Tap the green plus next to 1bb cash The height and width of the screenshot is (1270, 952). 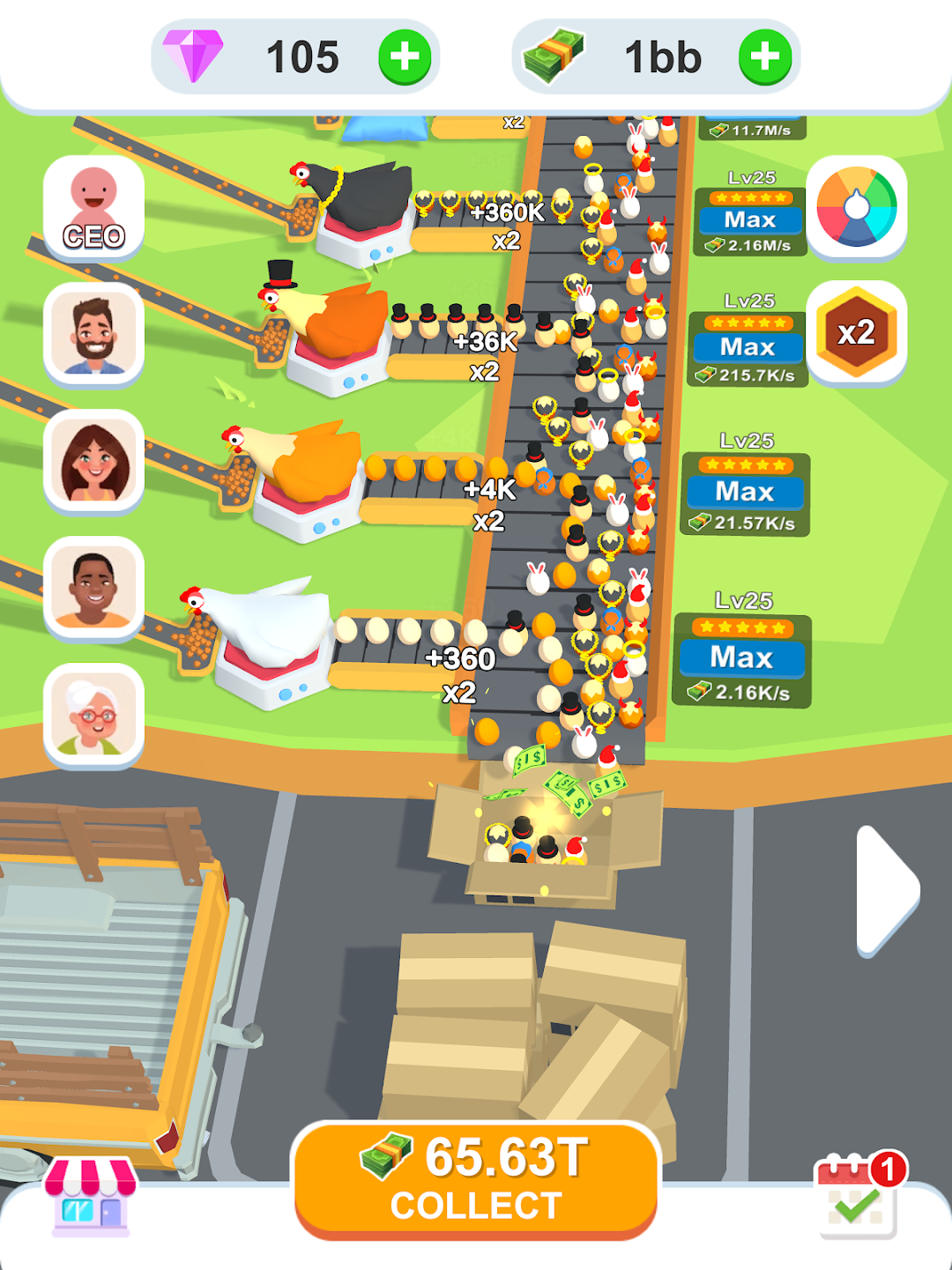tap(765, 56)
